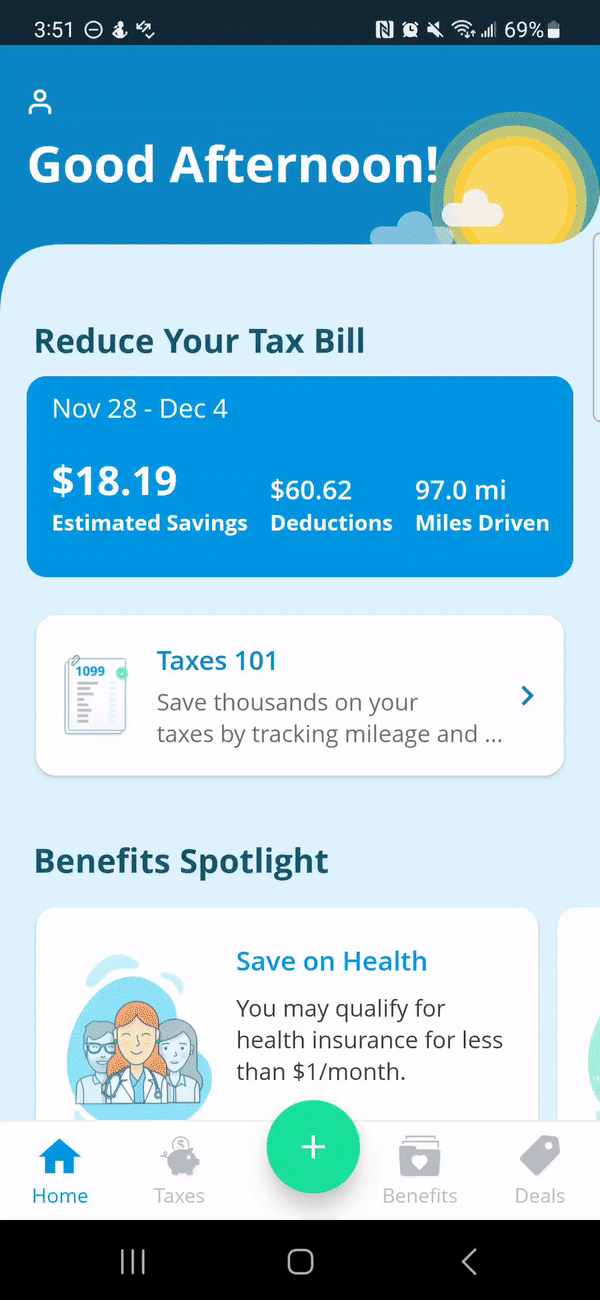This screenshot has height=1300, width=600.
Task: Switch to the Taxes tab
Action: [x=180, y=1172]
